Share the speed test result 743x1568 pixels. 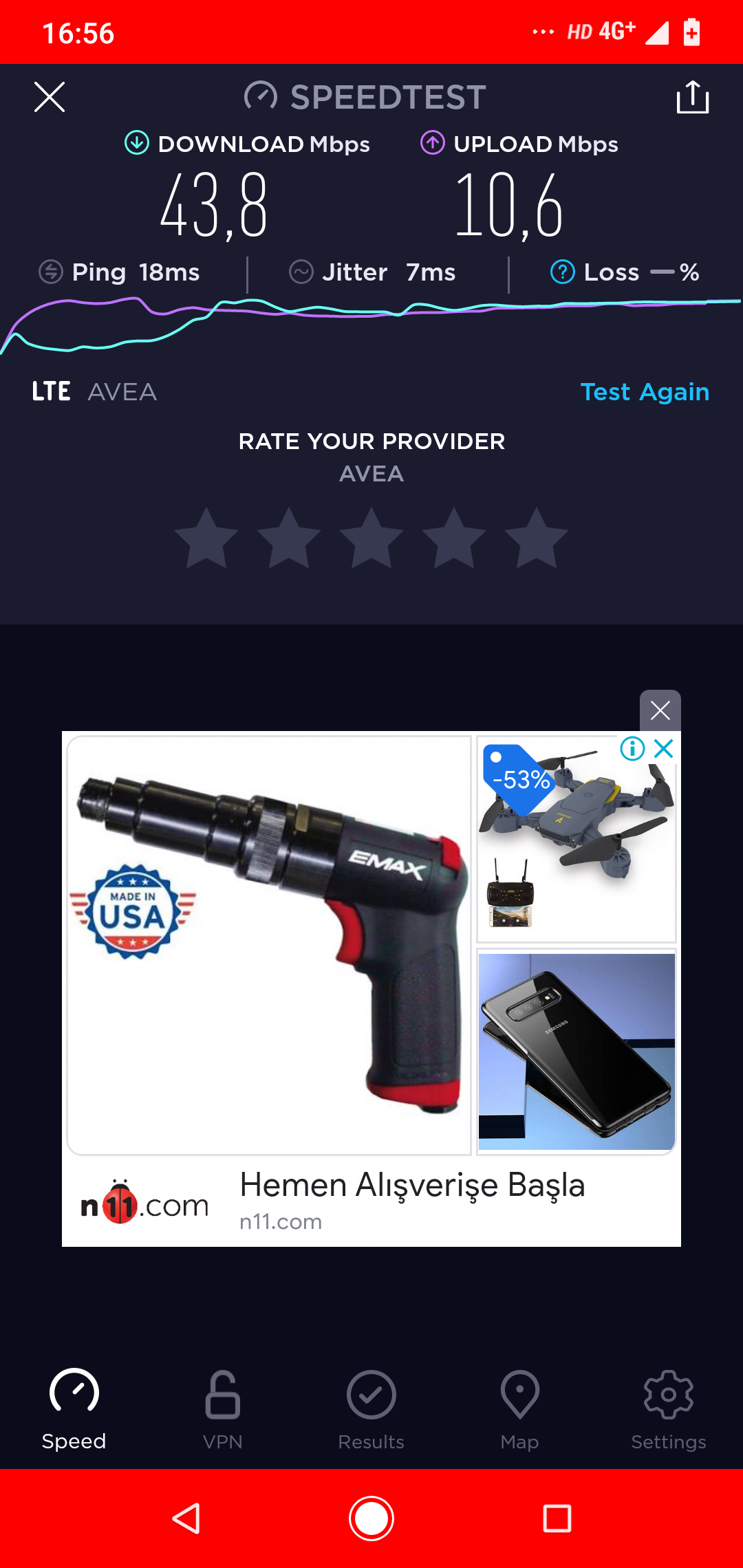tap(692, 97)
